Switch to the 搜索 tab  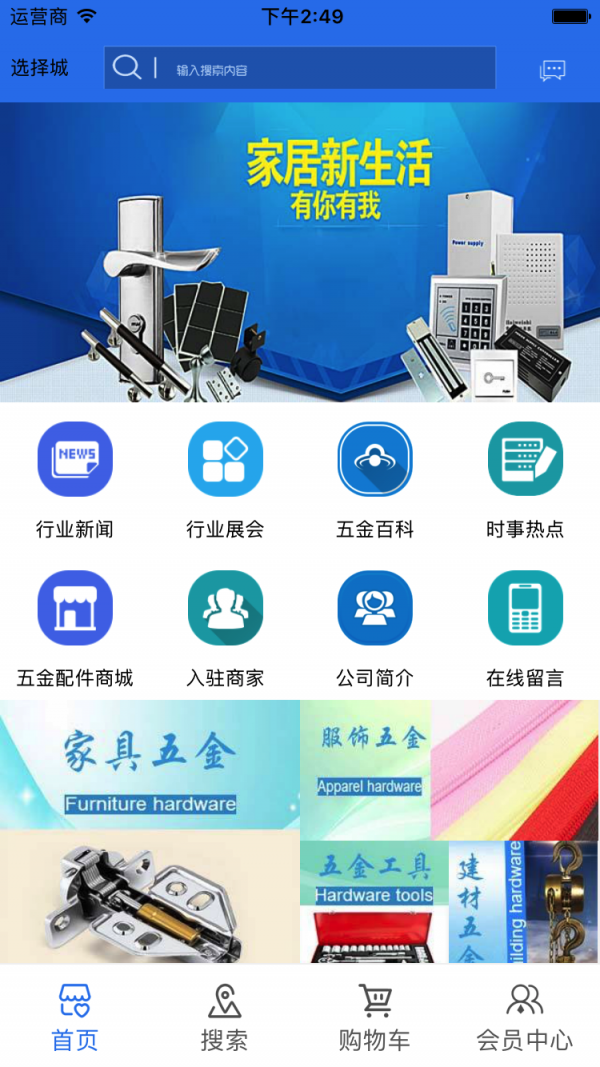(x=225, y=1015)
